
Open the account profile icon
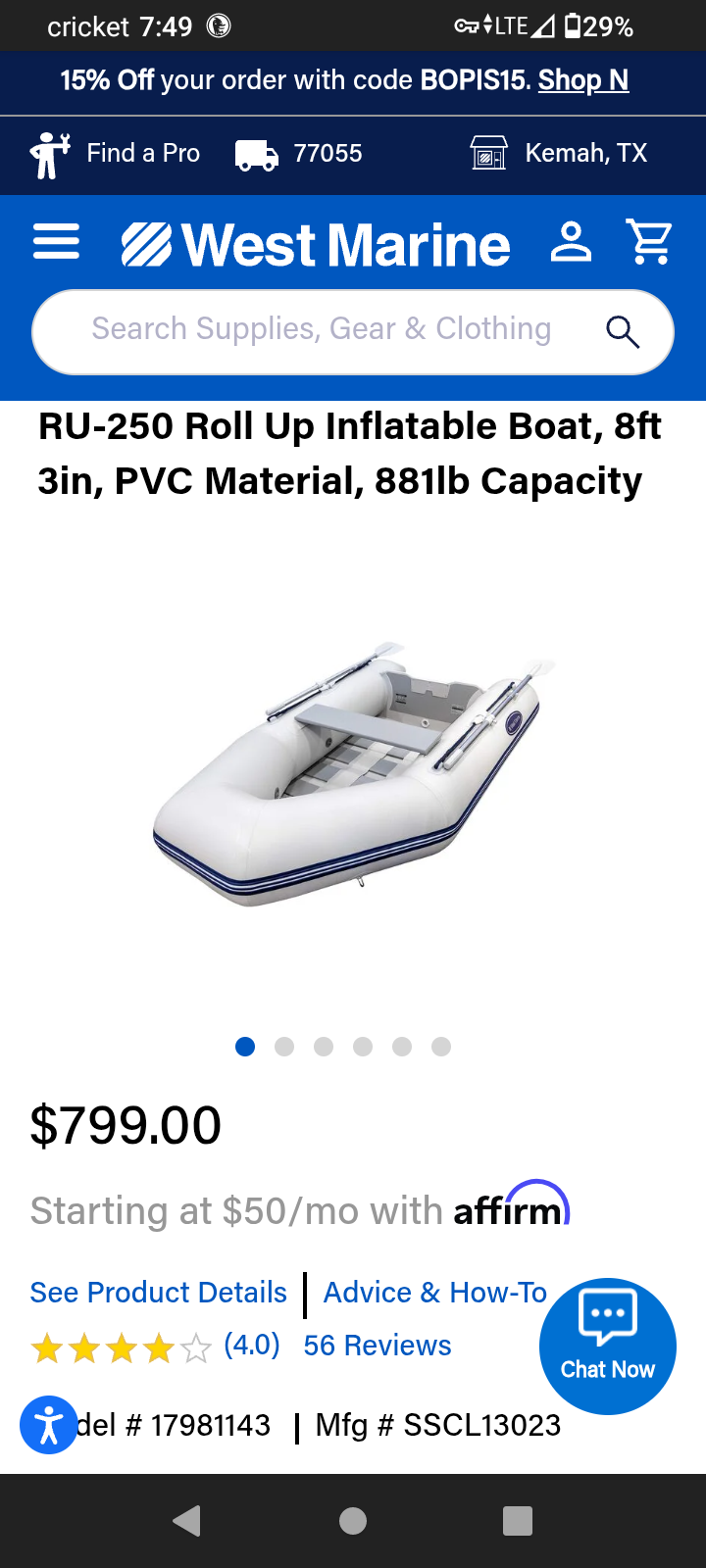click(x=571, y=242)
